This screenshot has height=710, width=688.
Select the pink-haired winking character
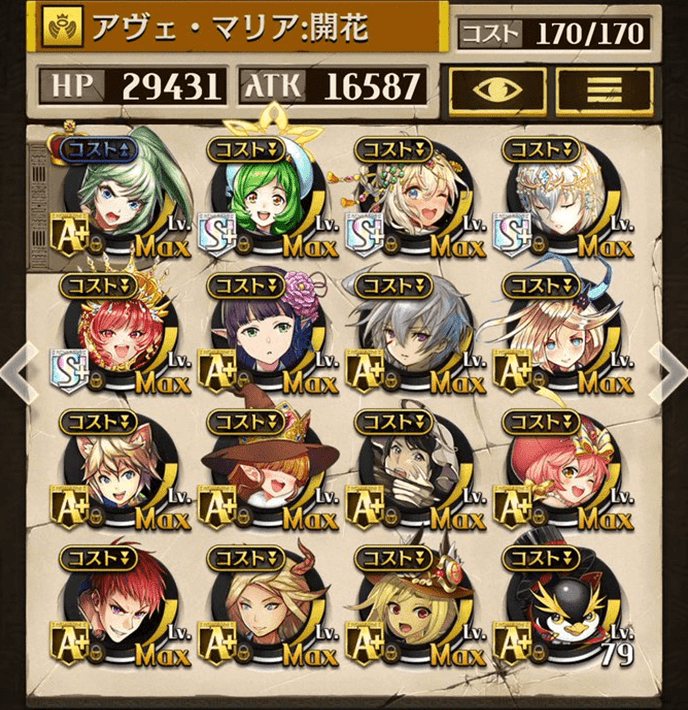(x=560, y=465)
